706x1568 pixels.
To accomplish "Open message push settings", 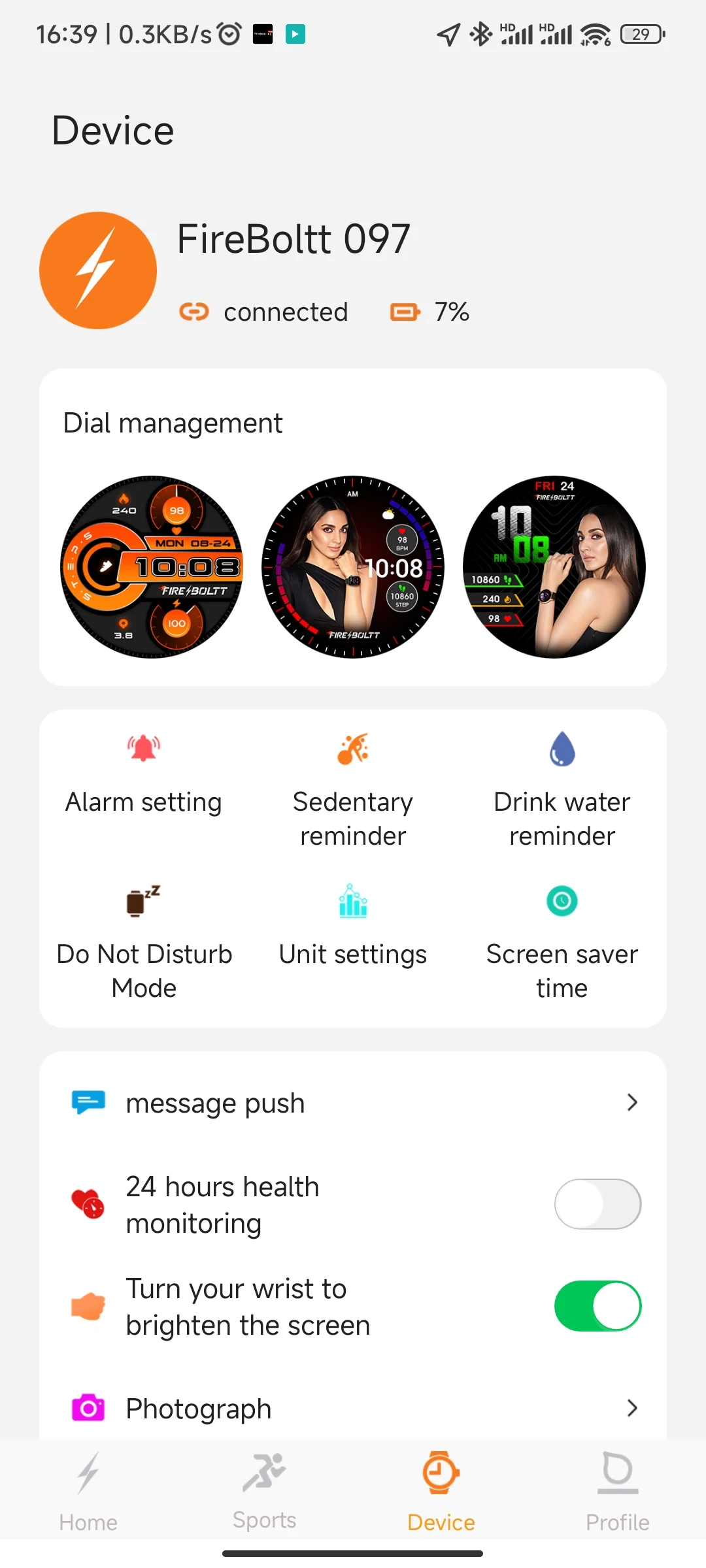I will 353,1103.
